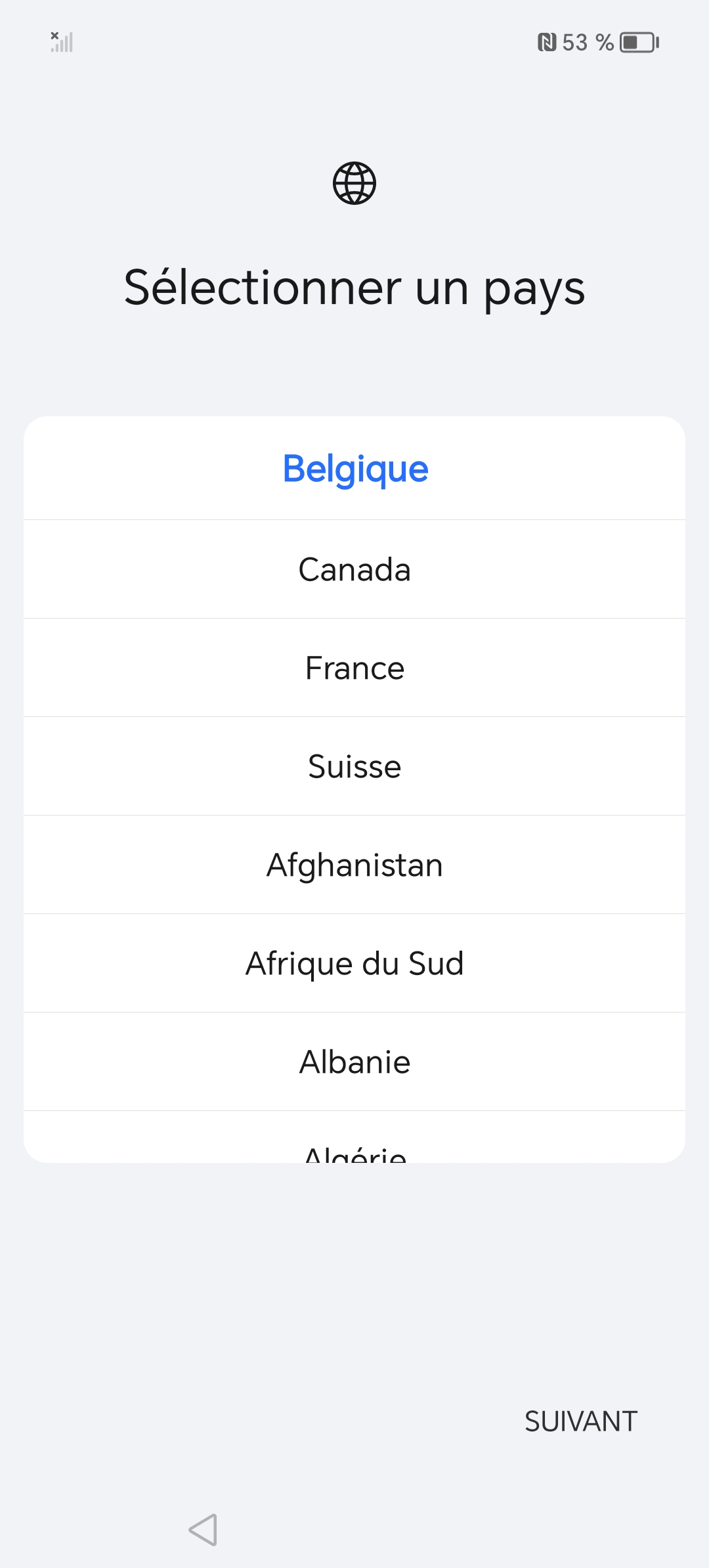Select Belgique as the country
The height and width of the screenshot is (1568, 709).
click(354, 469)
